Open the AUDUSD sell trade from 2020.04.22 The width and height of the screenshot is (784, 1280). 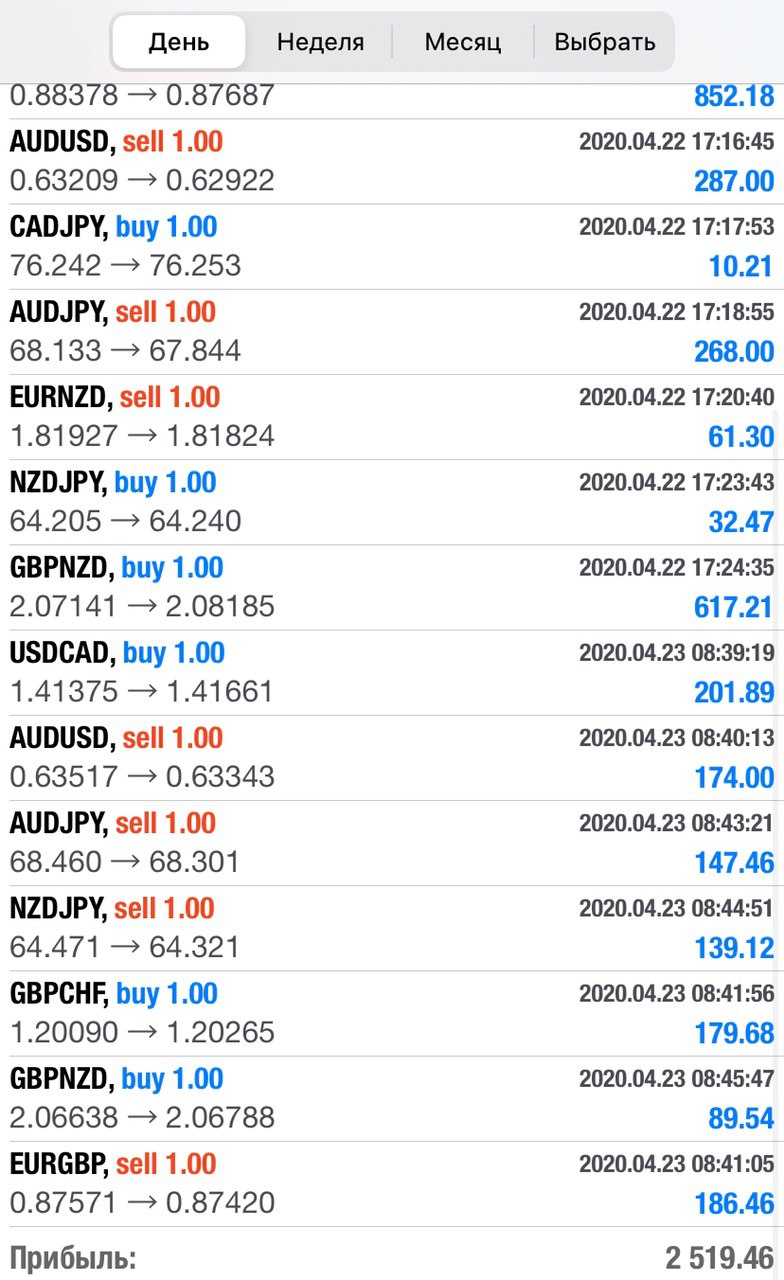pos(392,162)
